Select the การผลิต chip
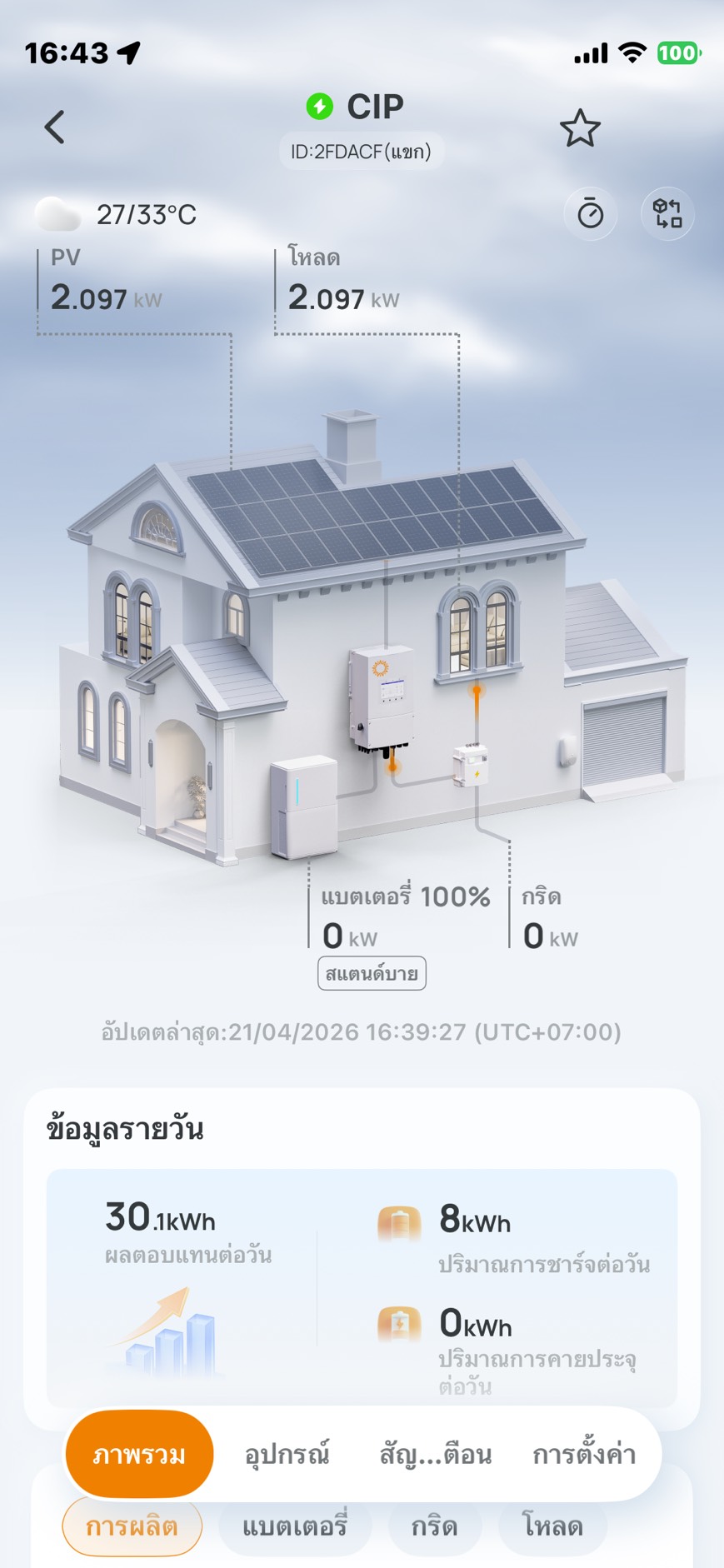 coord(132,1526)
